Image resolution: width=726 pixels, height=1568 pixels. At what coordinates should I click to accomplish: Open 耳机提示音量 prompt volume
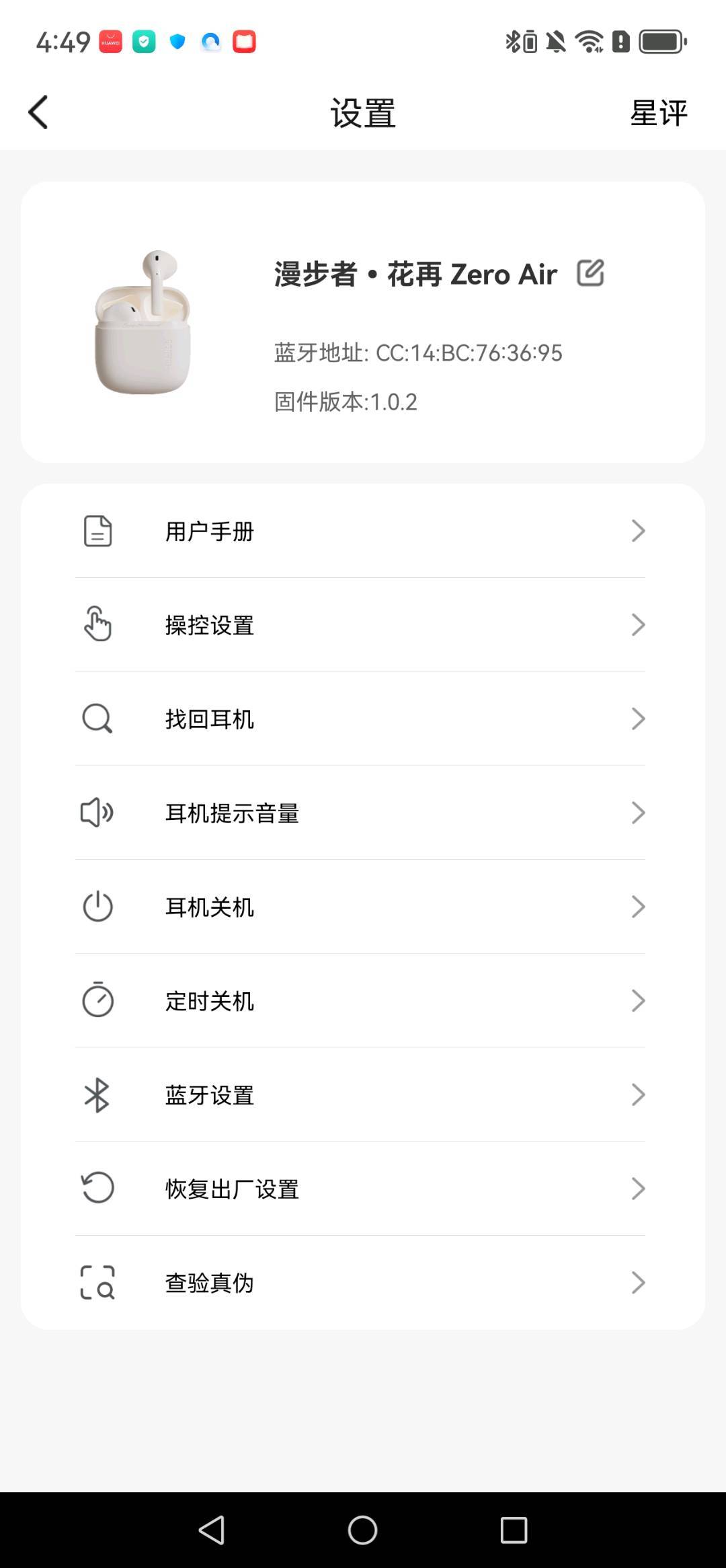click(x=363, y=813)
